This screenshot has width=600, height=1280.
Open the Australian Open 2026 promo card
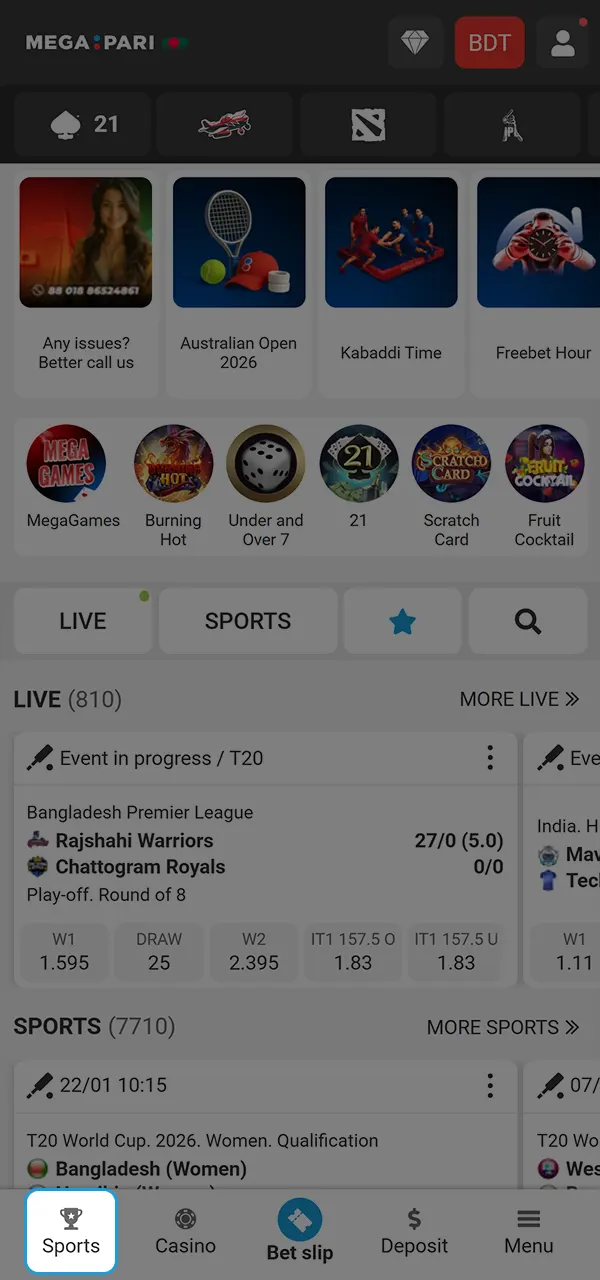(x=239, y=285)
